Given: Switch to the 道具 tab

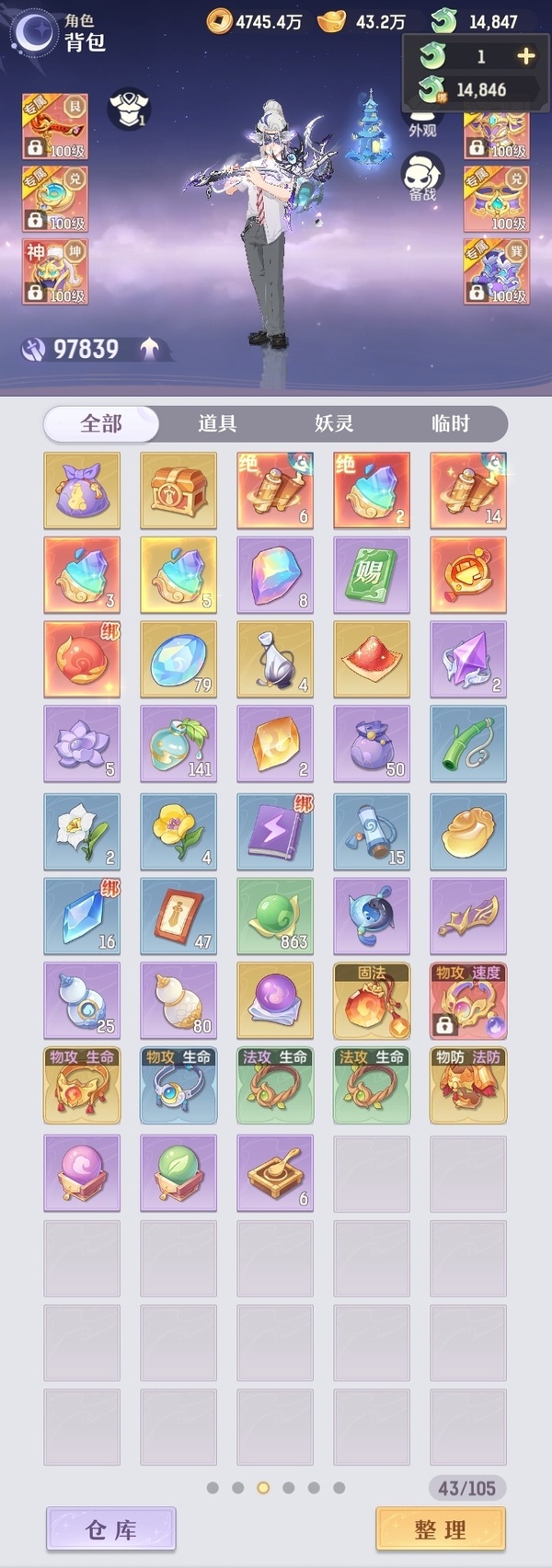Looking at the screenshot, I should pyautogui.click(x=217, y=423).
